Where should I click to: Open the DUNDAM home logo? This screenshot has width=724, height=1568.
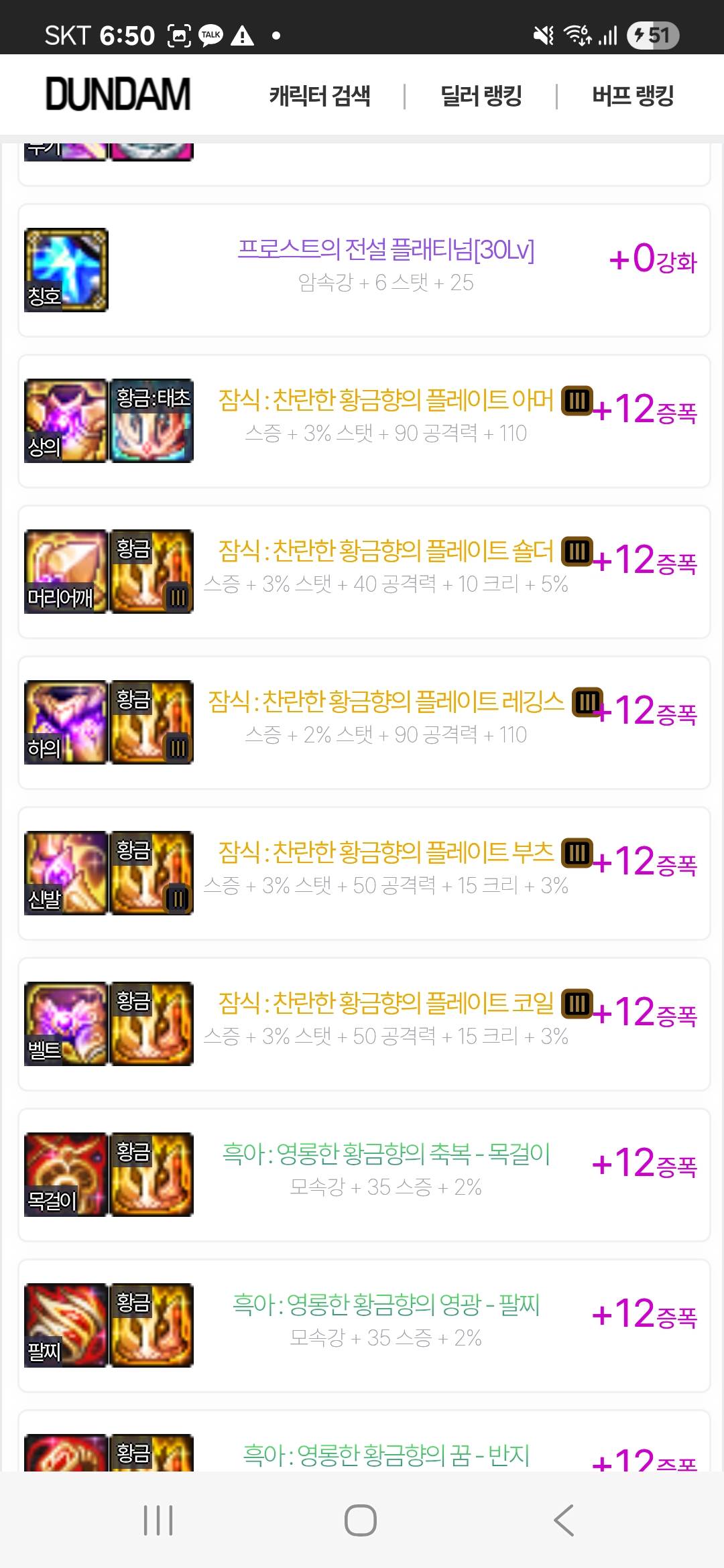tap(118, 94)
